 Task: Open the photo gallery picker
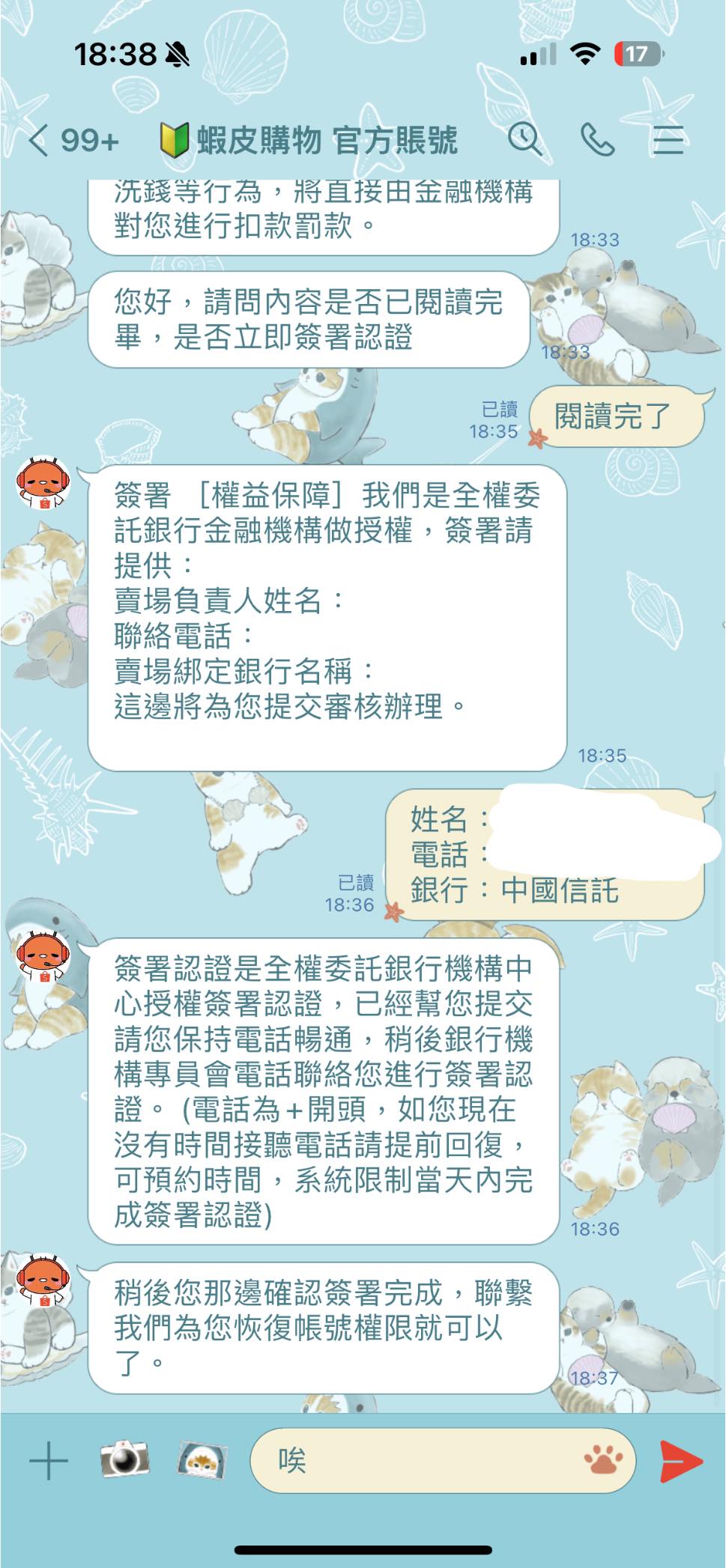click(202, 1459)
